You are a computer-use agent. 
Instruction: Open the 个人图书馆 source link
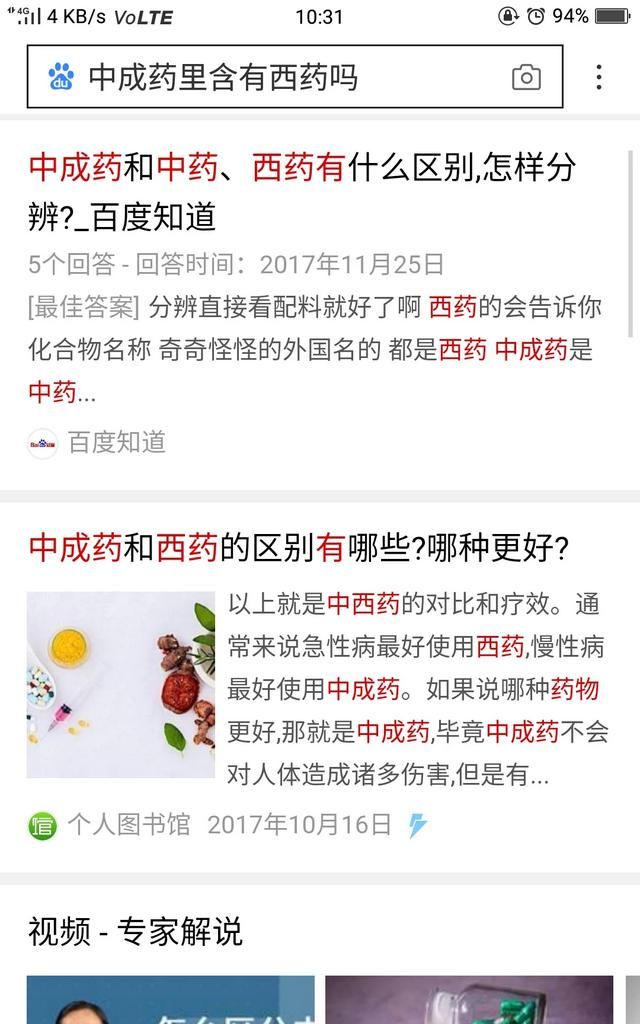[128, 825]
